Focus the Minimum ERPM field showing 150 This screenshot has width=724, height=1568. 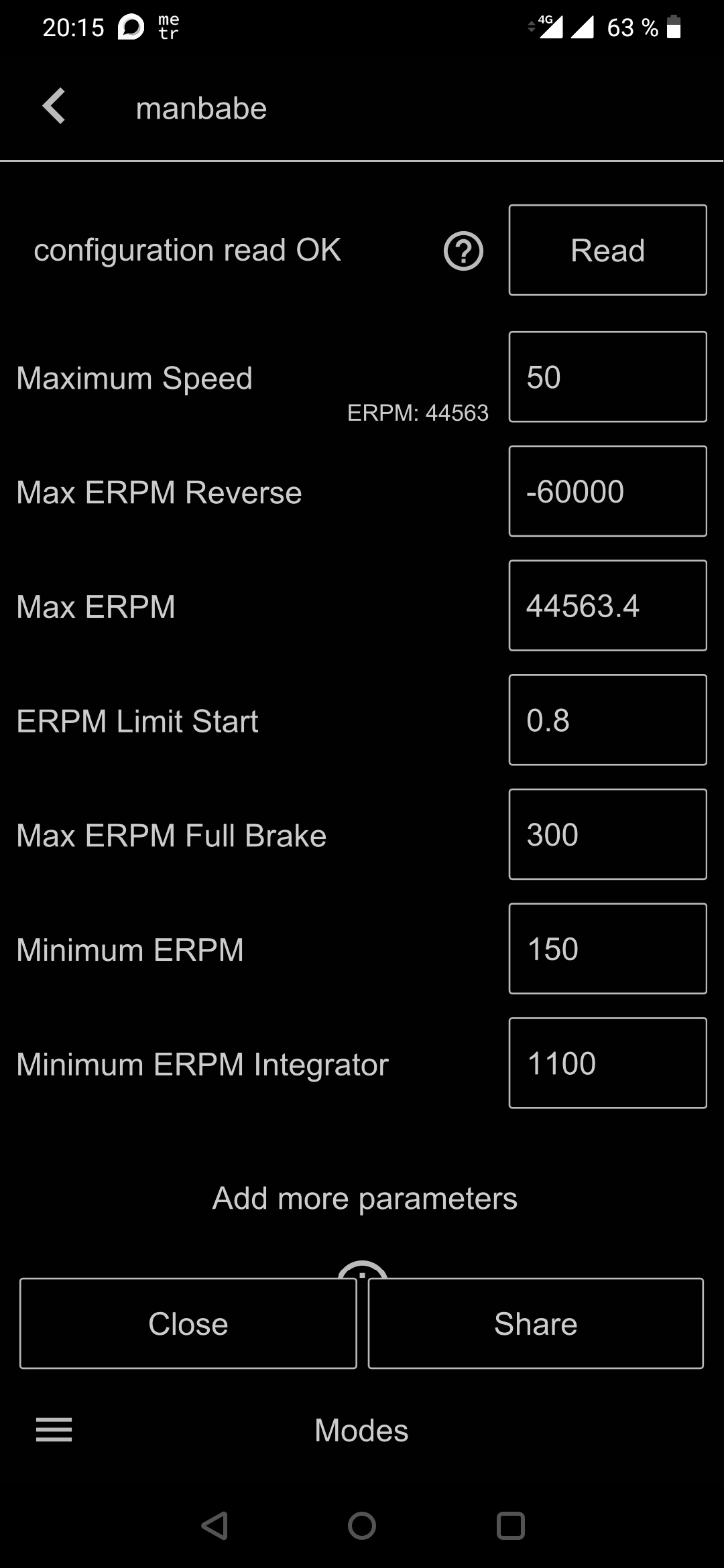(x=607, y=949)
